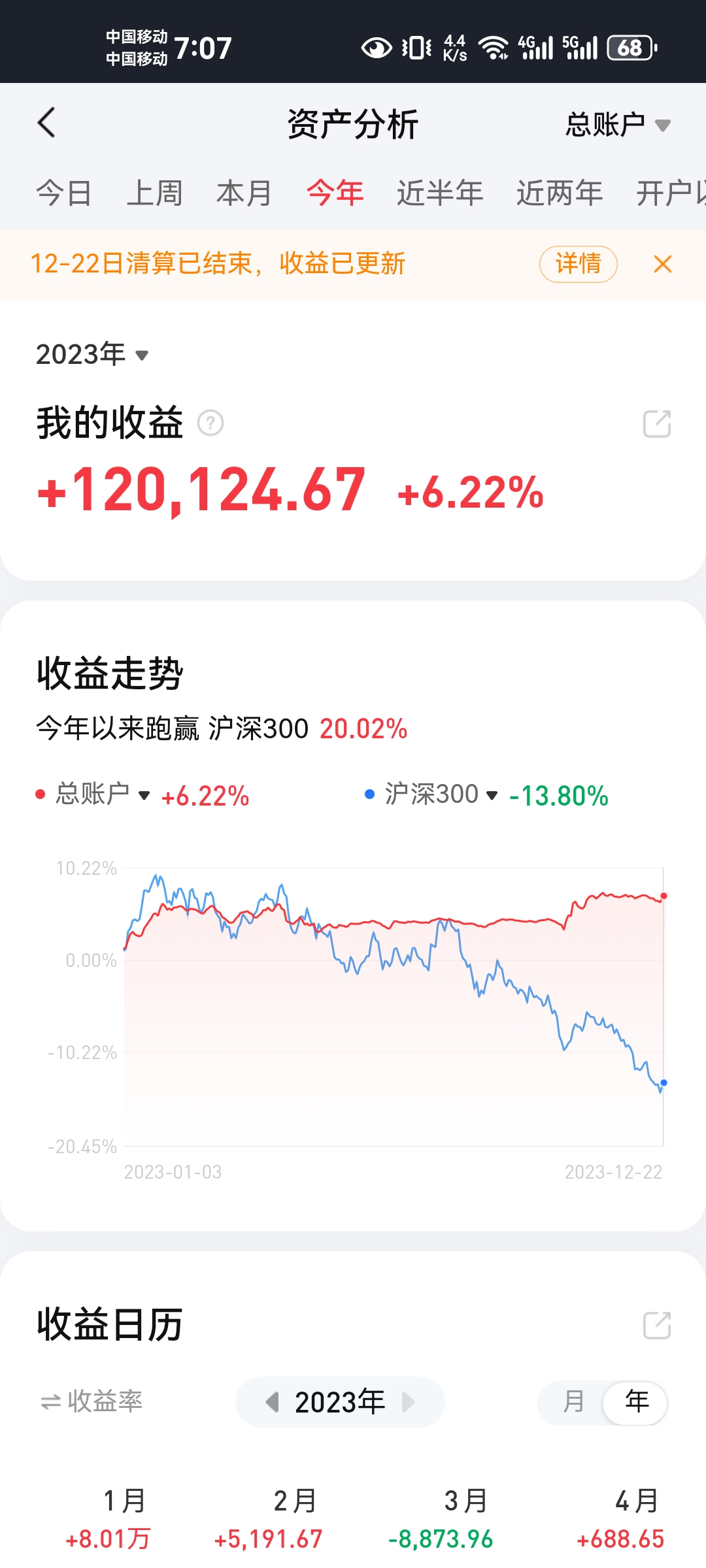Change the 沪深300 benchmark index
Screen dimensions: 706x1568
pyautogui.click(x=438, y=794)
